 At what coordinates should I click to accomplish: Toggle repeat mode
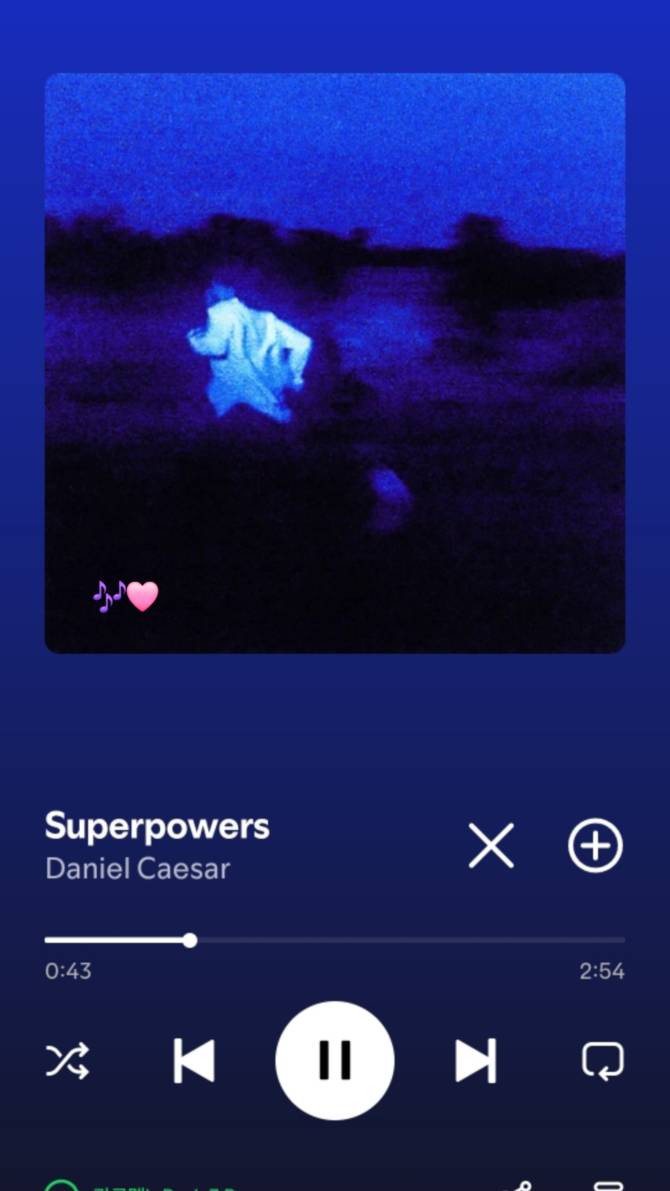[603, 1060]
